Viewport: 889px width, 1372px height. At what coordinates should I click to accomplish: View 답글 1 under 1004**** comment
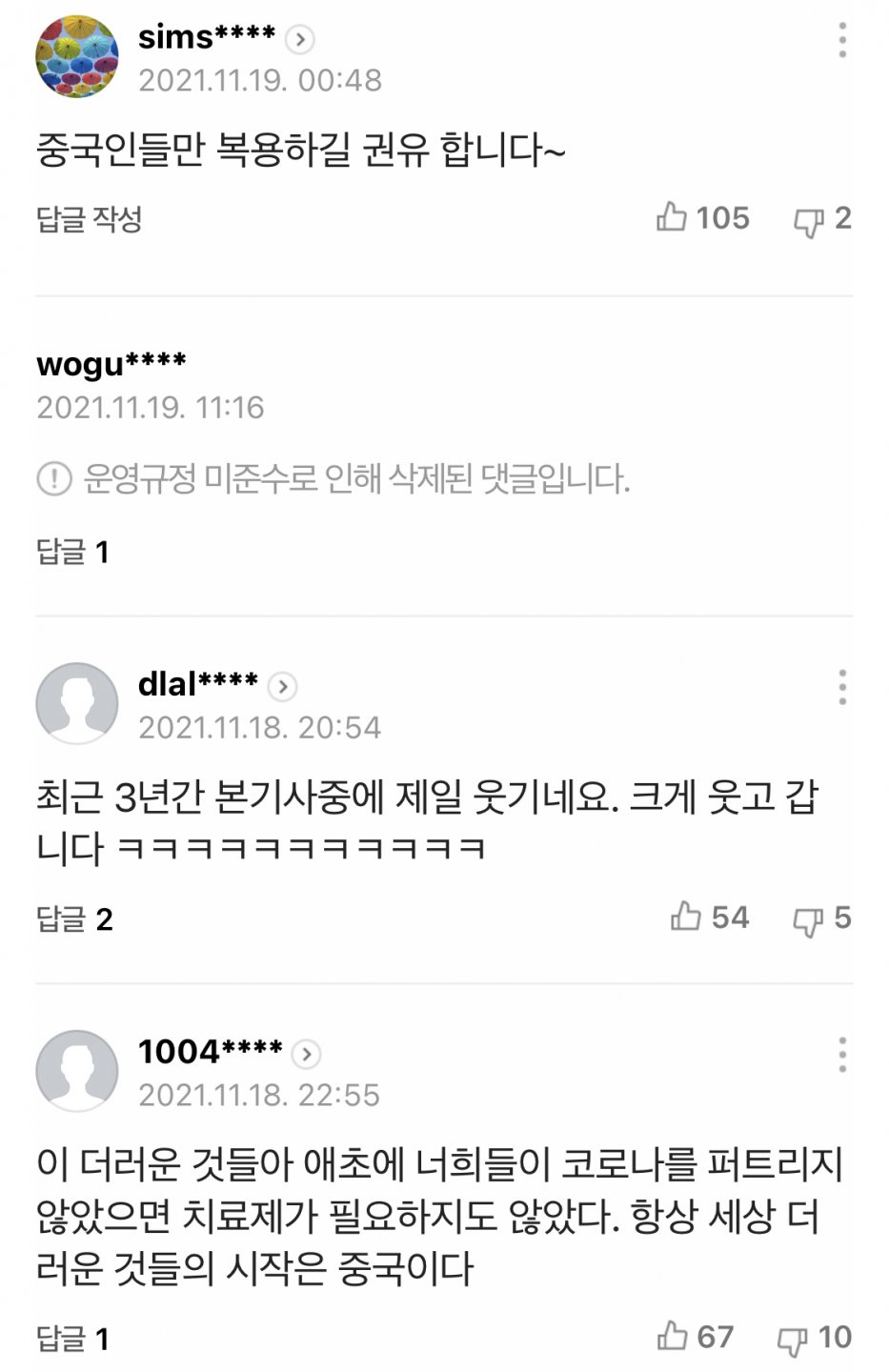(x=72, y=1340)
